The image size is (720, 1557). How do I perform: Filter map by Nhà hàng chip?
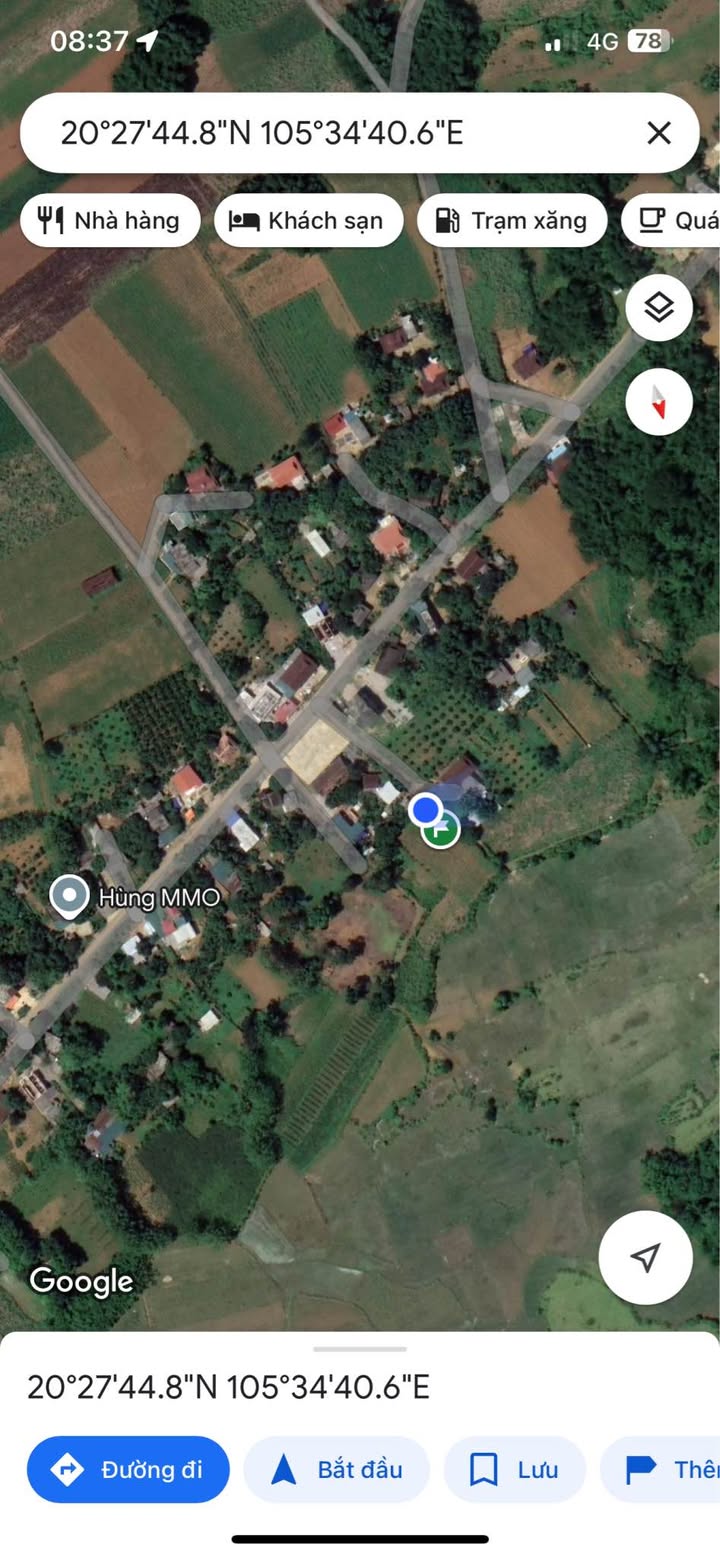tap(110, 220)
